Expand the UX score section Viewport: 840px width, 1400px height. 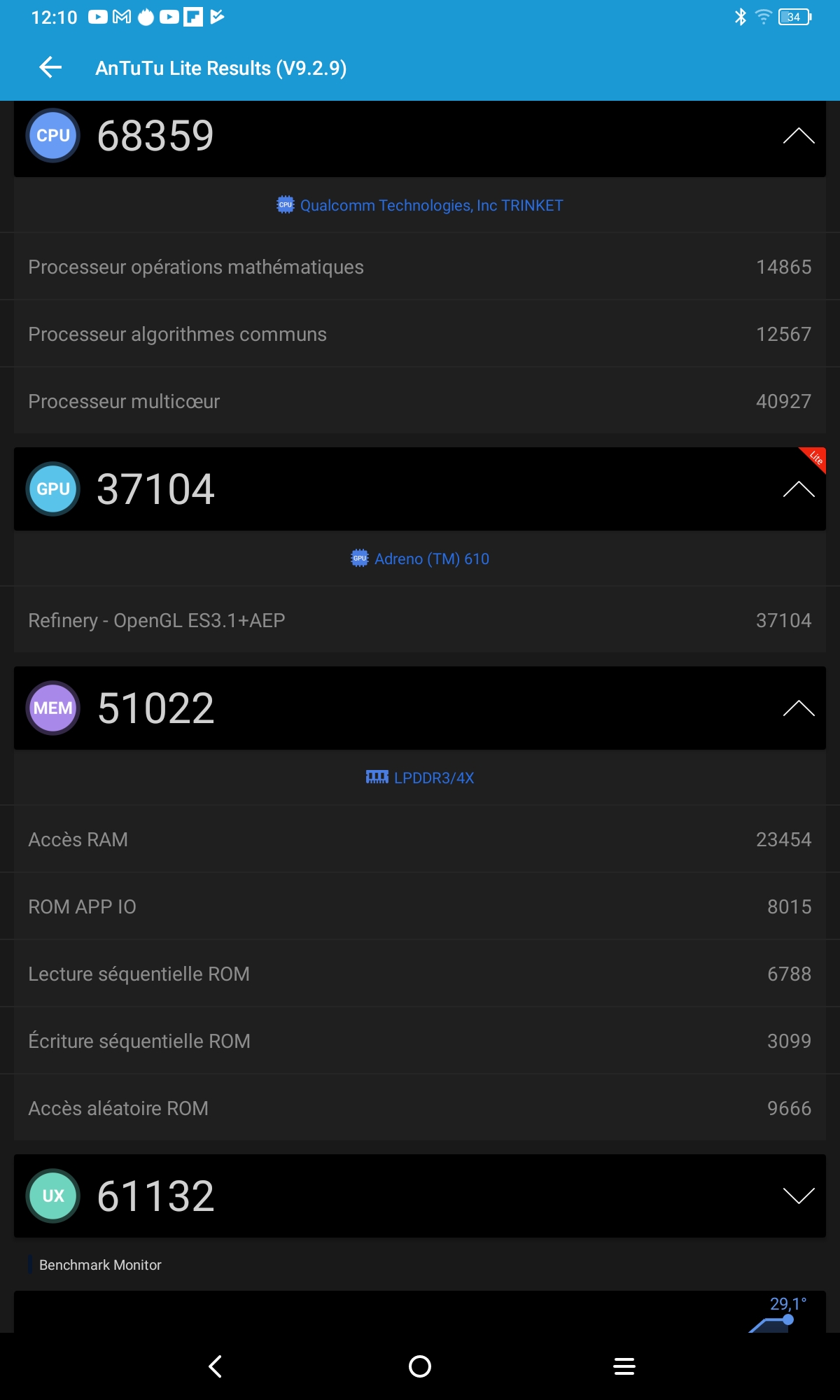click(798, 1196)
